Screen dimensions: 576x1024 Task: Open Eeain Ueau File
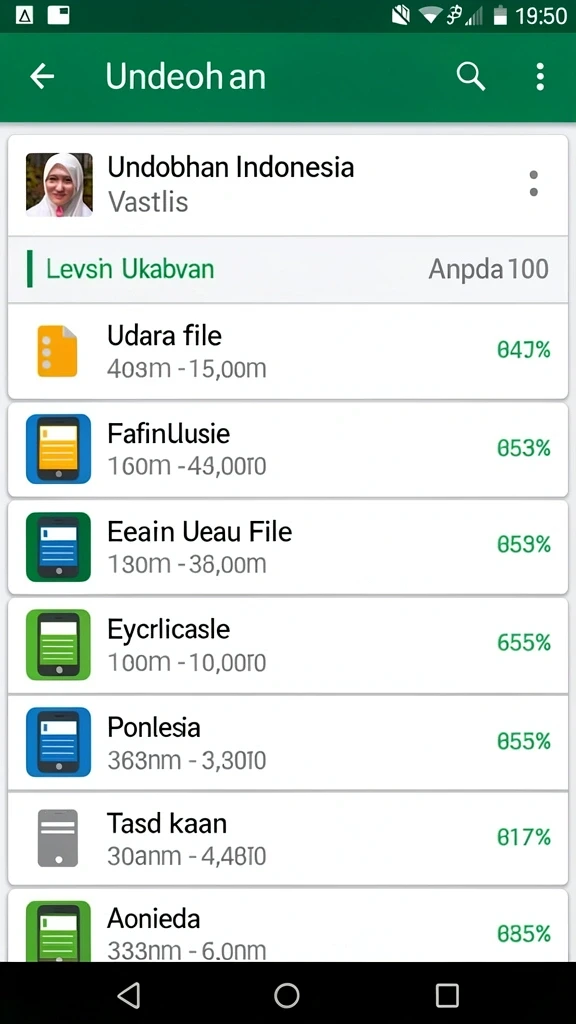coord(287,547)
